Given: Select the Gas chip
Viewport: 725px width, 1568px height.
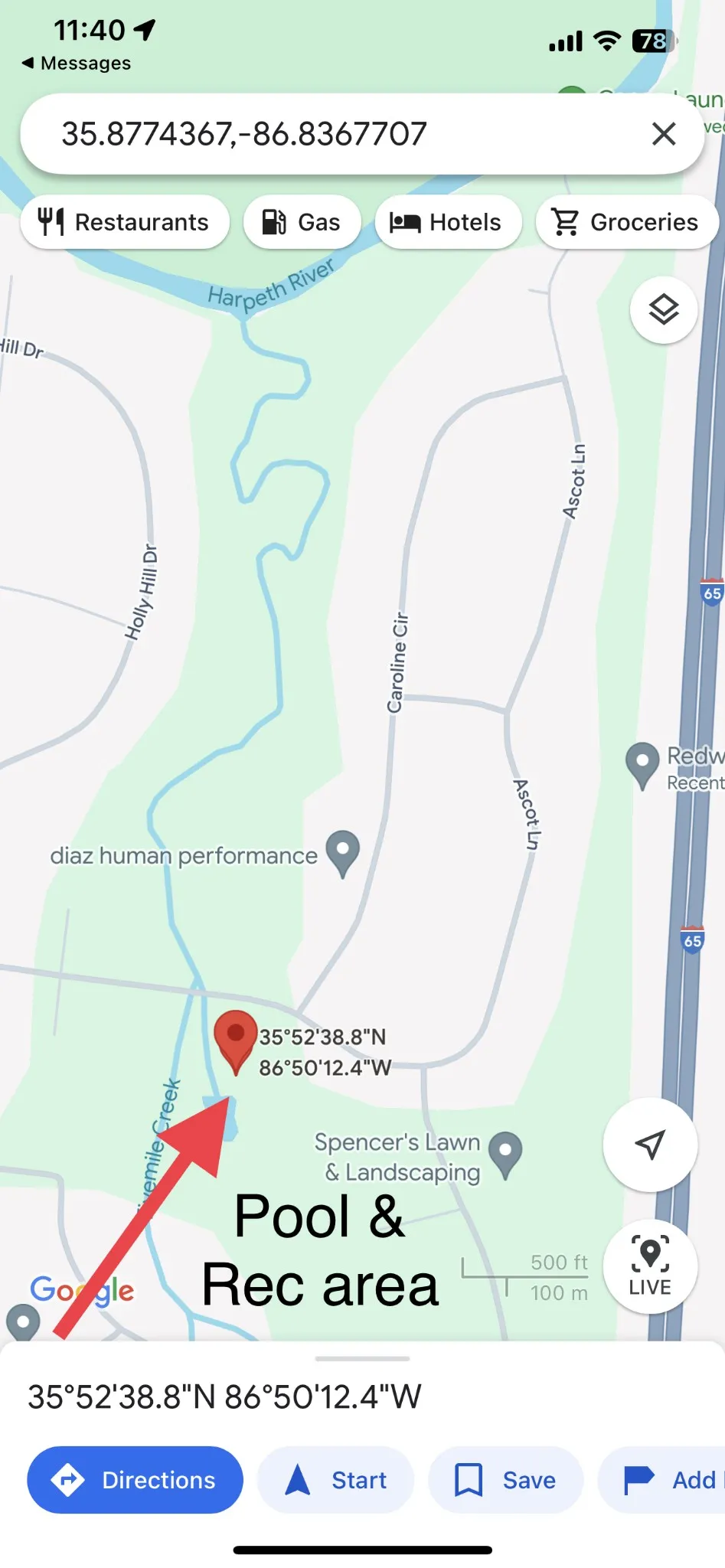Looking at the screenshot, I should coord(302,222).
